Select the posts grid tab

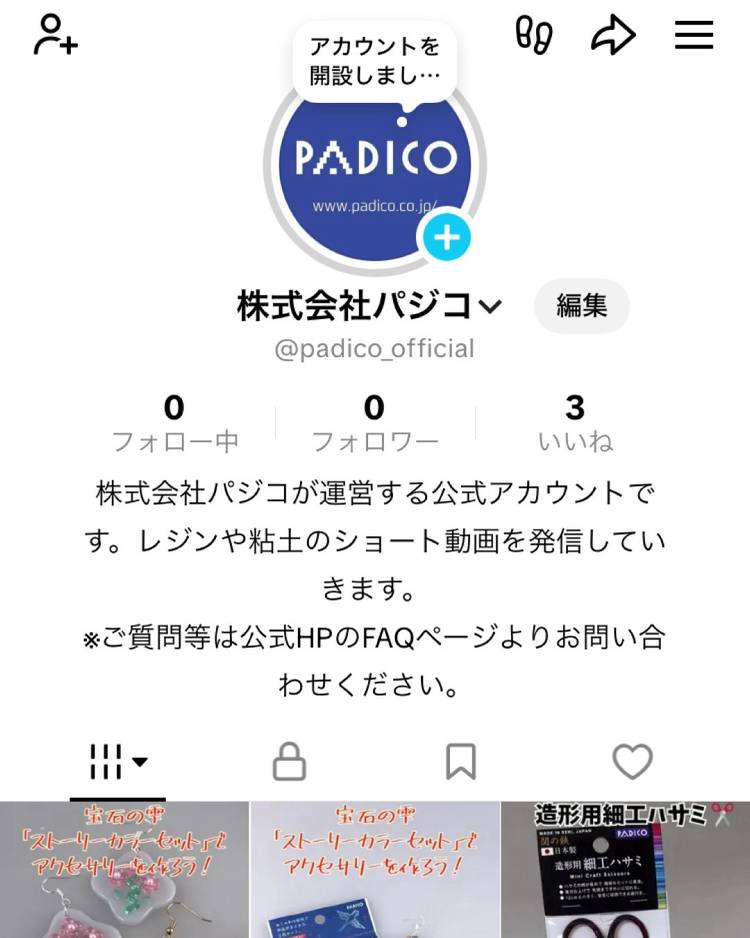click(x=118, y=762)
